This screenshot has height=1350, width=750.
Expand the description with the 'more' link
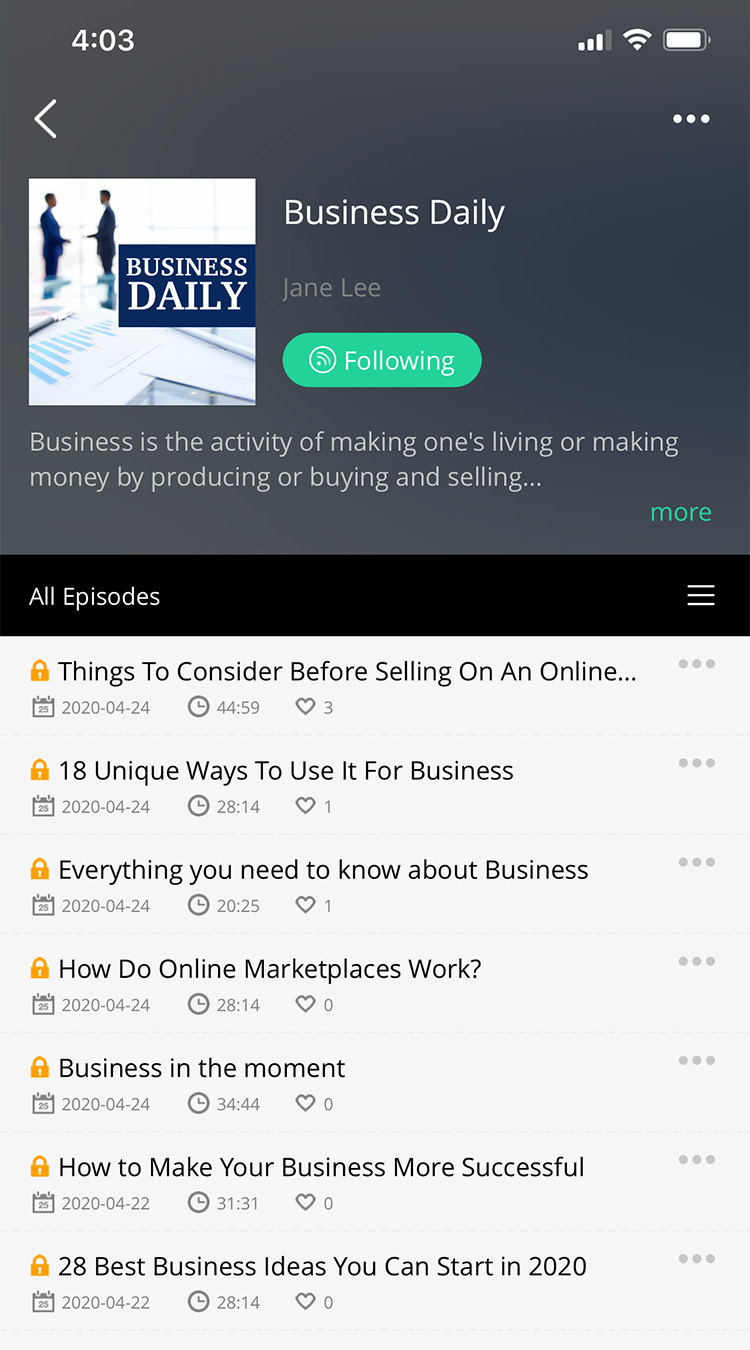coord(681,512)
